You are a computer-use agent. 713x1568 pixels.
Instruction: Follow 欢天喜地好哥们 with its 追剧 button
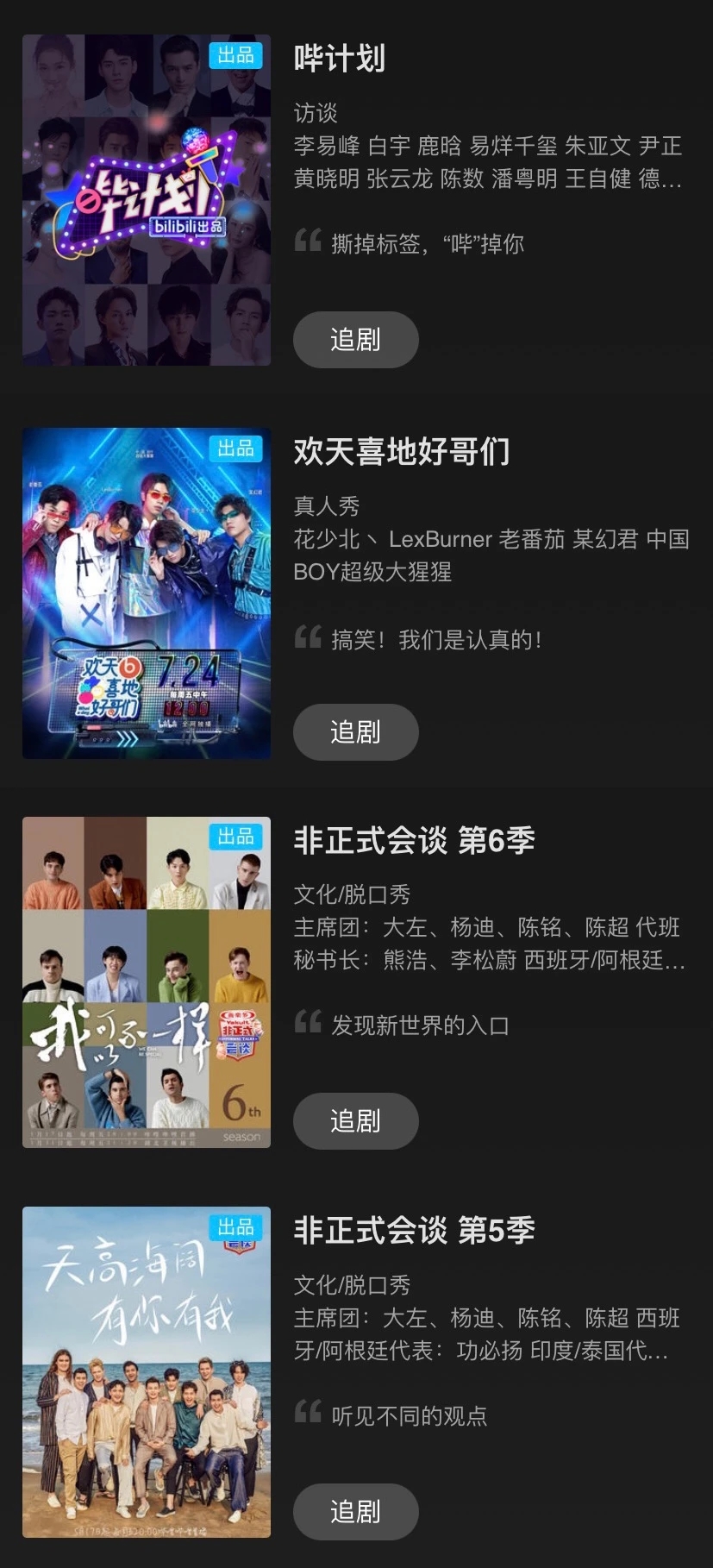tap(355, 732)
